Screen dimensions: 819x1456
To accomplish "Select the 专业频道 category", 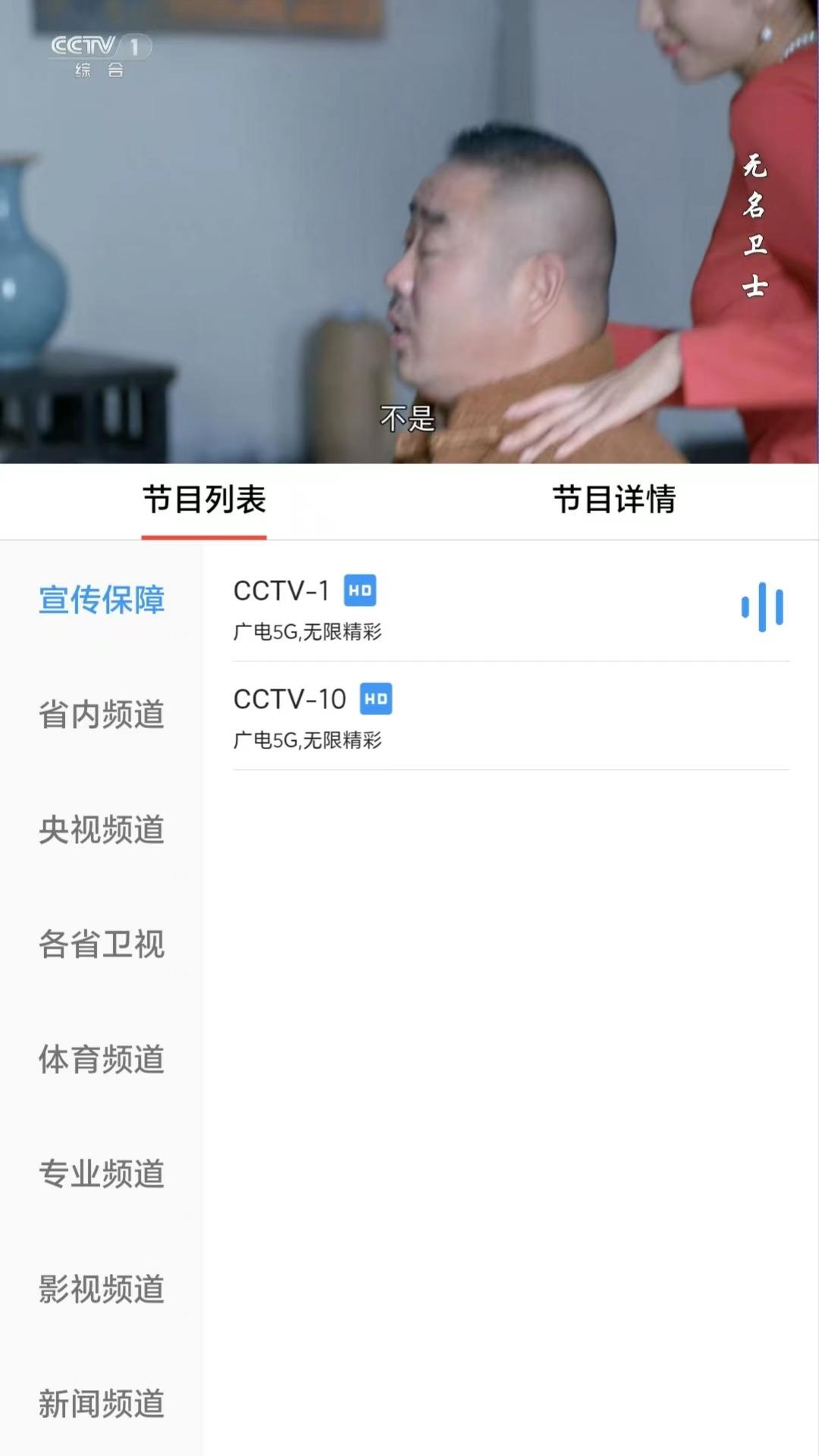I will (x=102, y=1175).
